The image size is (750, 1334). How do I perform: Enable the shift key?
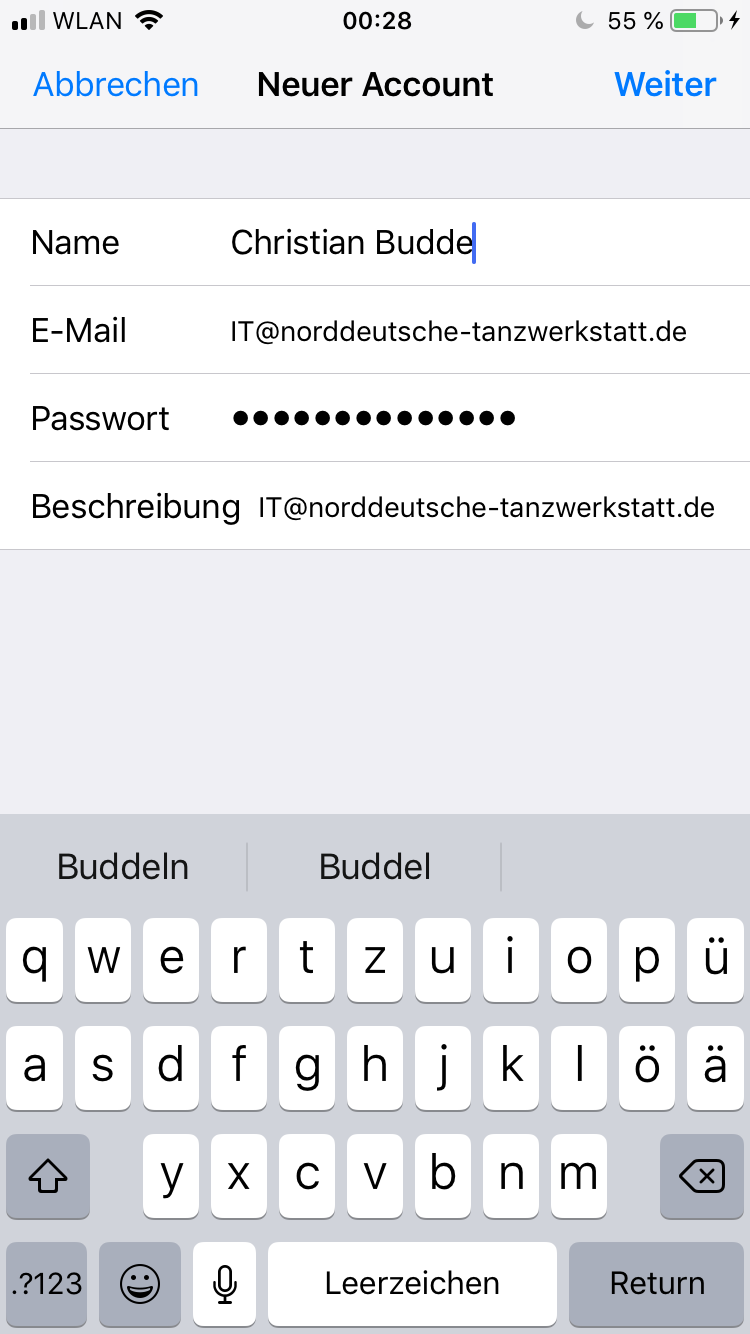48,1176
